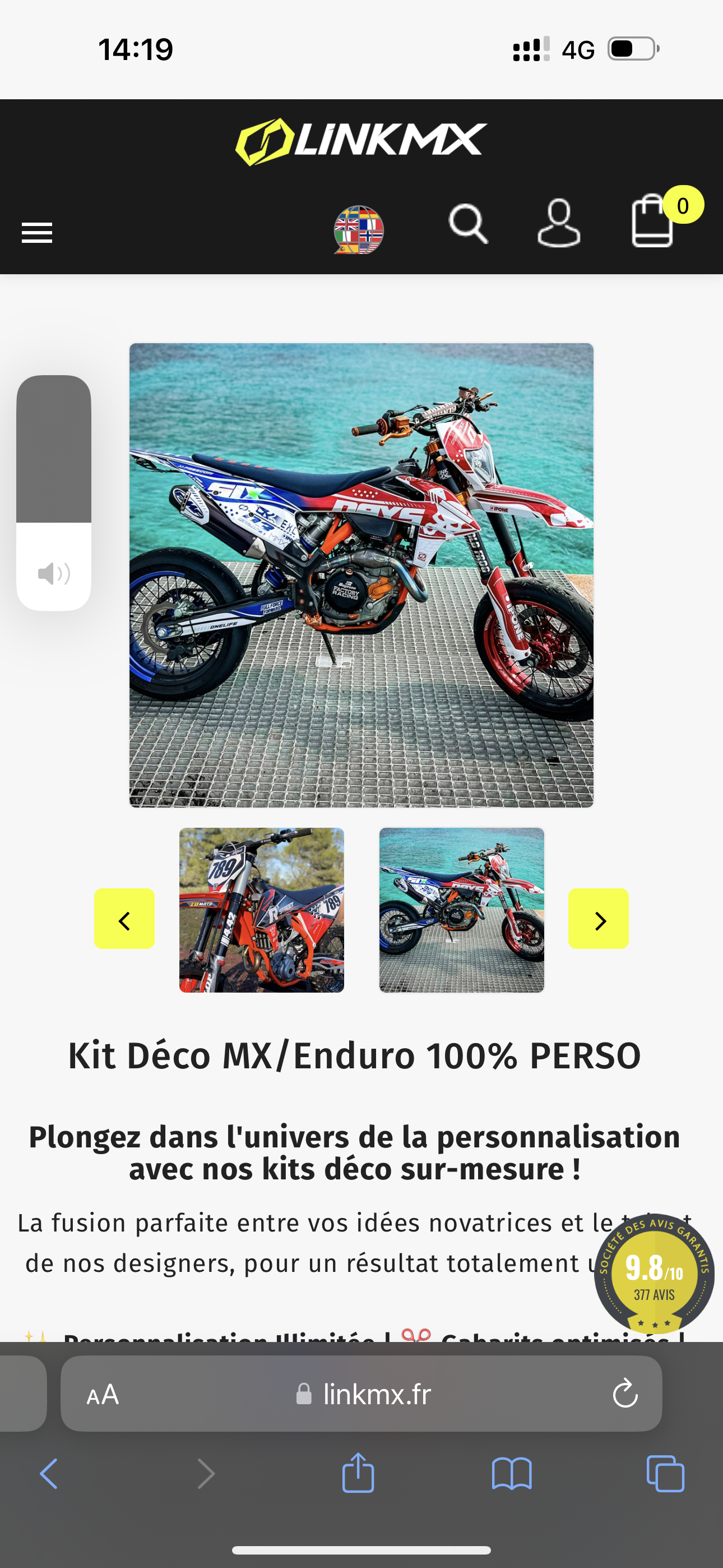
Task: Show previous product thumbnails
Action: [x=124, y=919]
